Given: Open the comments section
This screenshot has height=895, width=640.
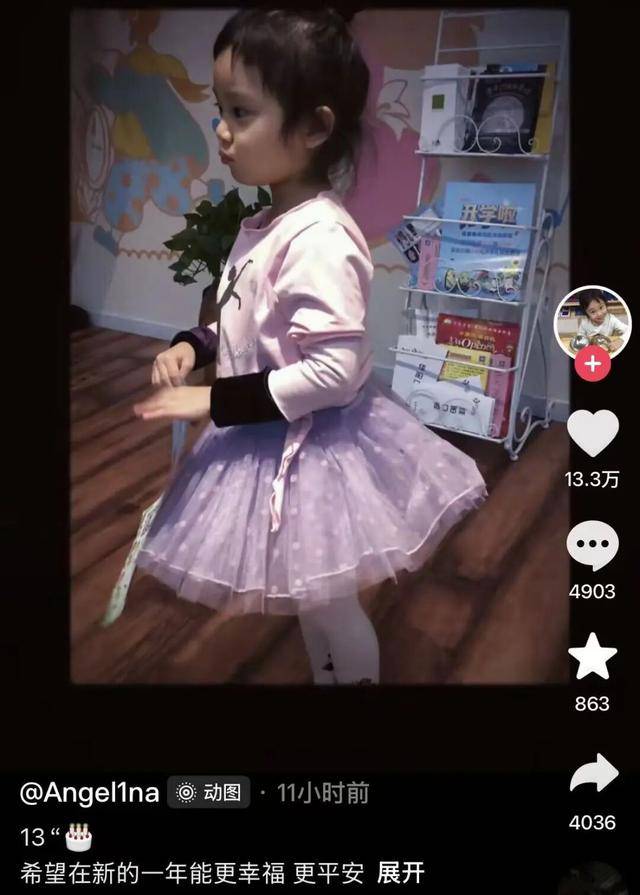Looking at the screenshot, I should pyautogui.click(x=592, y=546).
